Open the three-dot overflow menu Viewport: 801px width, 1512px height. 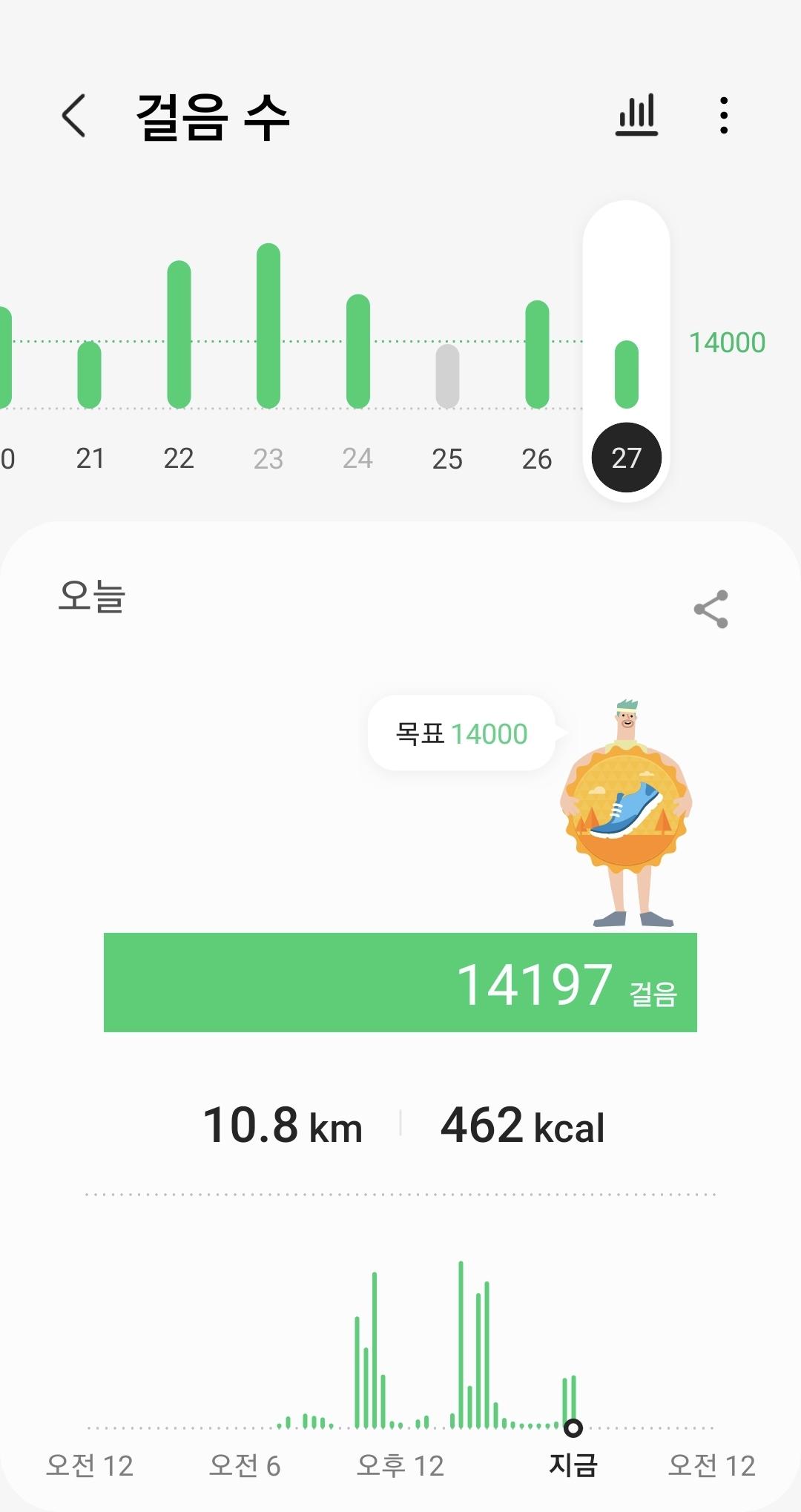[x=723, y=116]
